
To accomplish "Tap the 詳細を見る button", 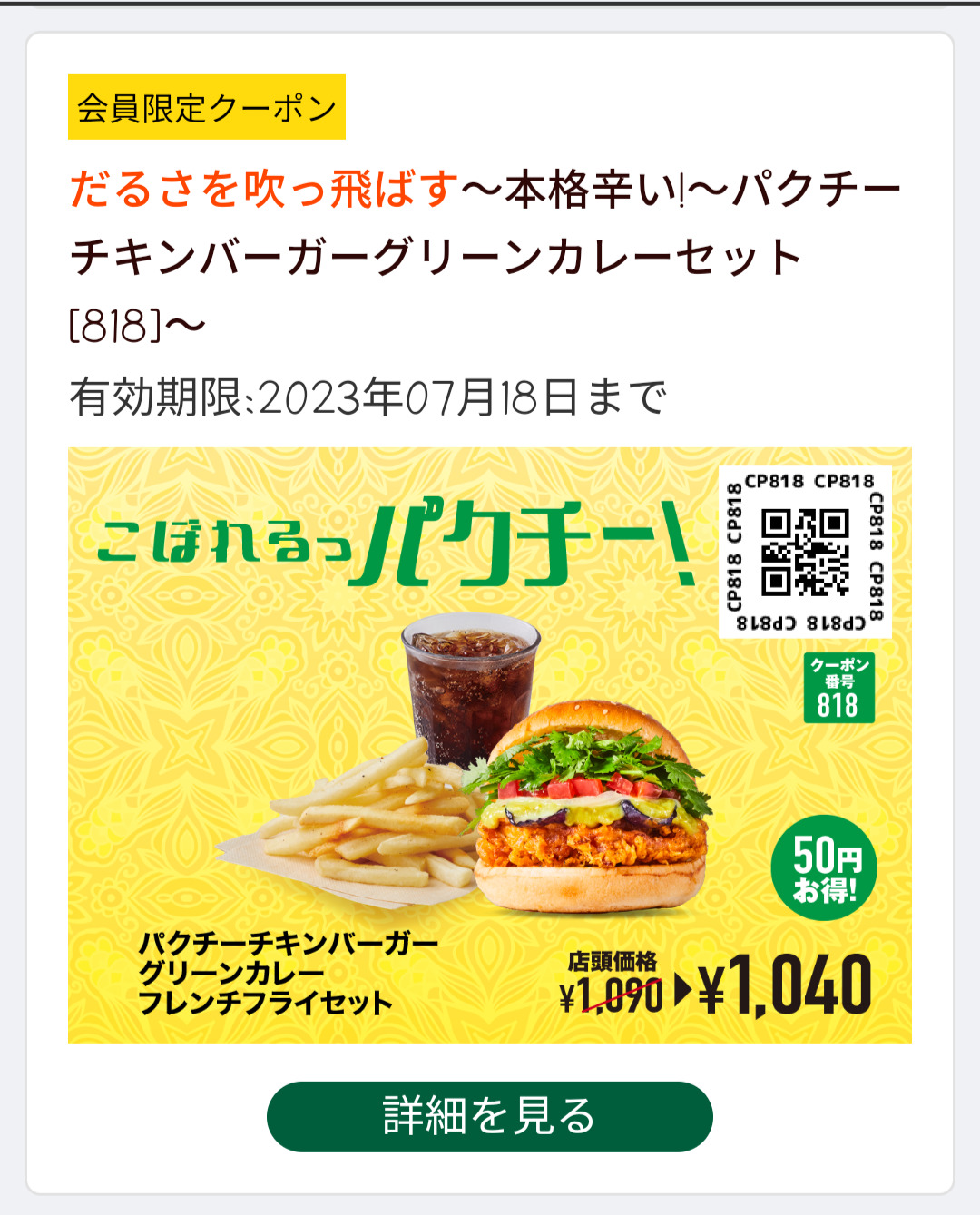I will click(489, 1116).
